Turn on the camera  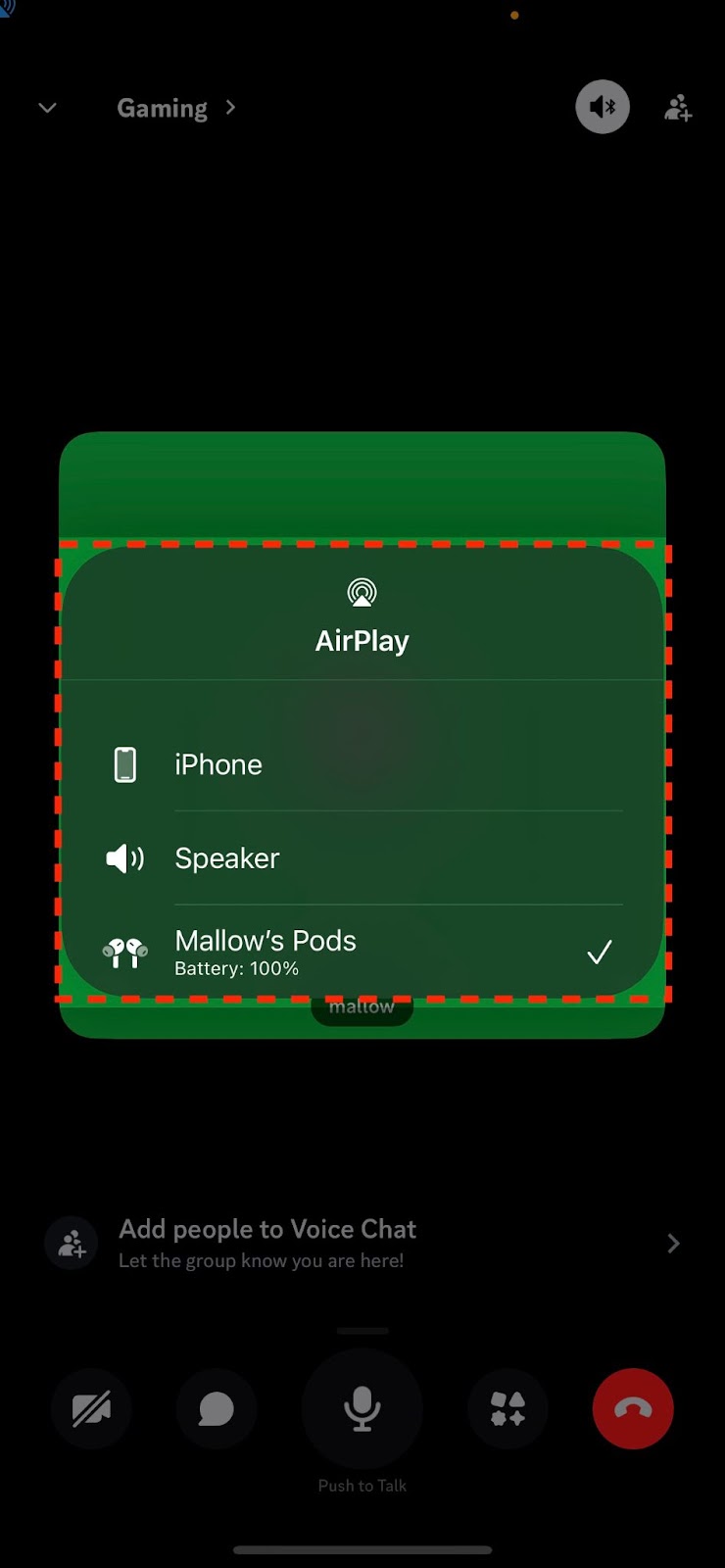click(x=91, y=1409)
